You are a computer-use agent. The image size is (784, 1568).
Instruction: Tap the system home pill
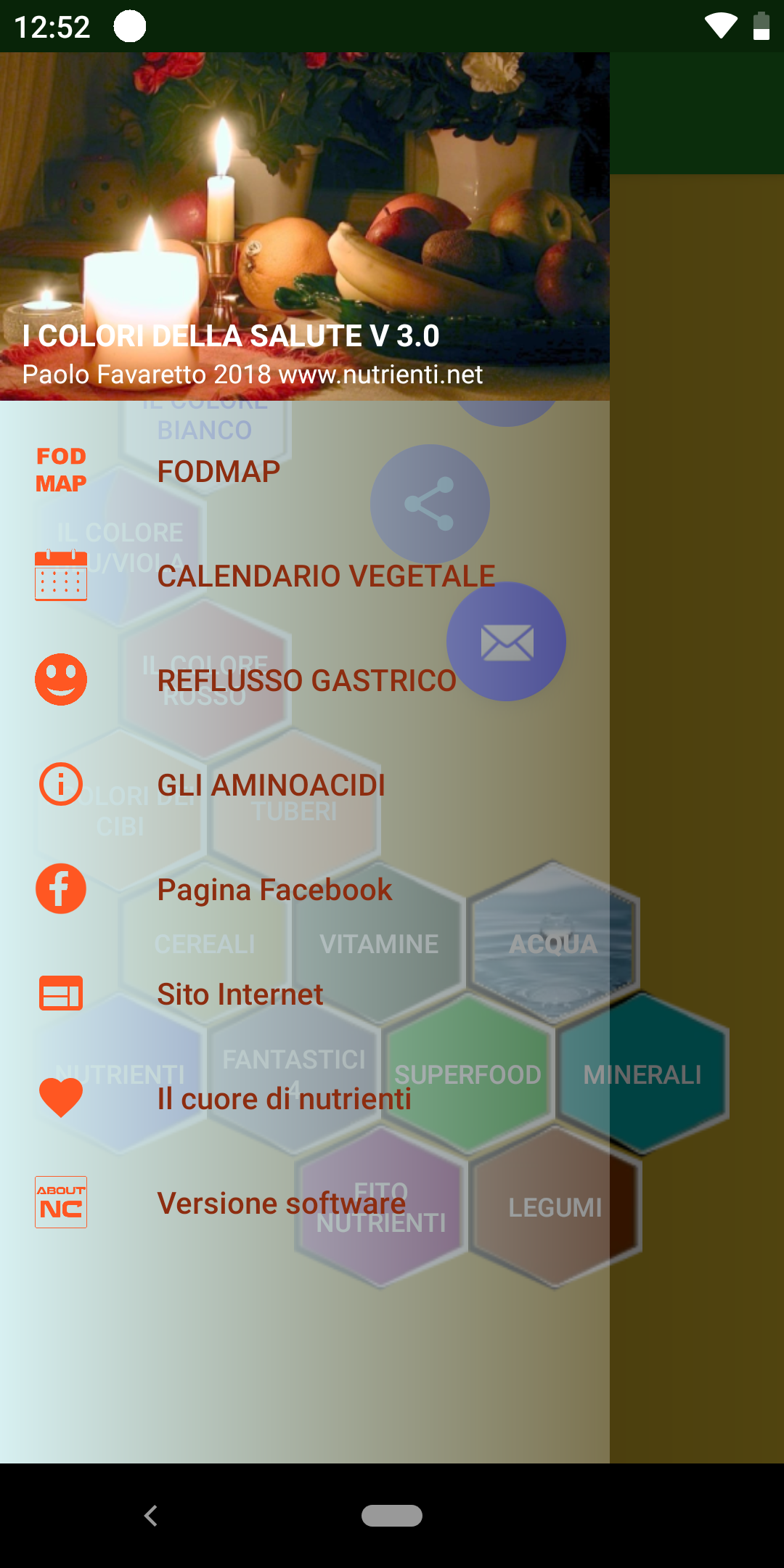tap(392, 1516)
